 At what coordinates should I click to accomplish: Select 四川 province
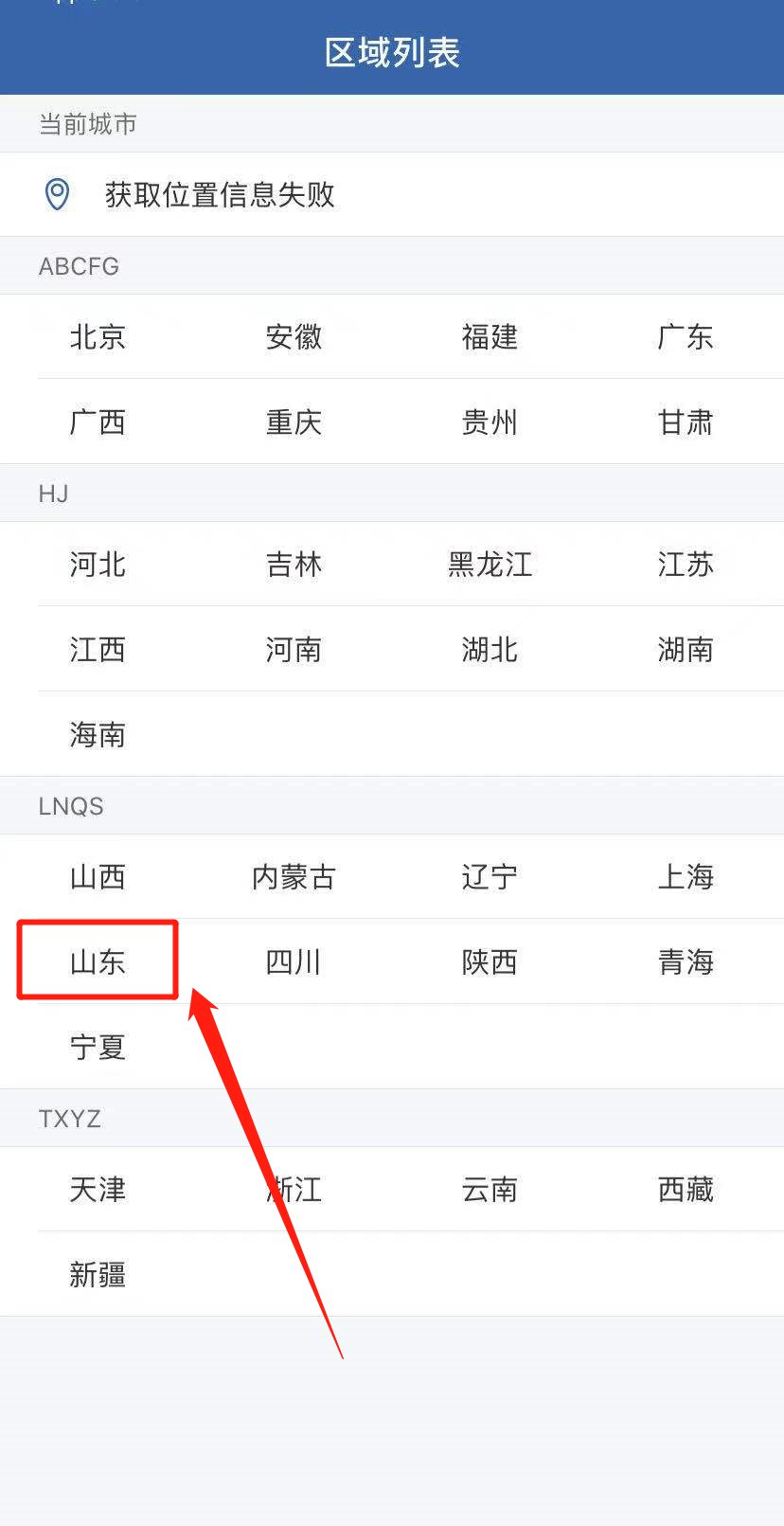click(294, 962)
